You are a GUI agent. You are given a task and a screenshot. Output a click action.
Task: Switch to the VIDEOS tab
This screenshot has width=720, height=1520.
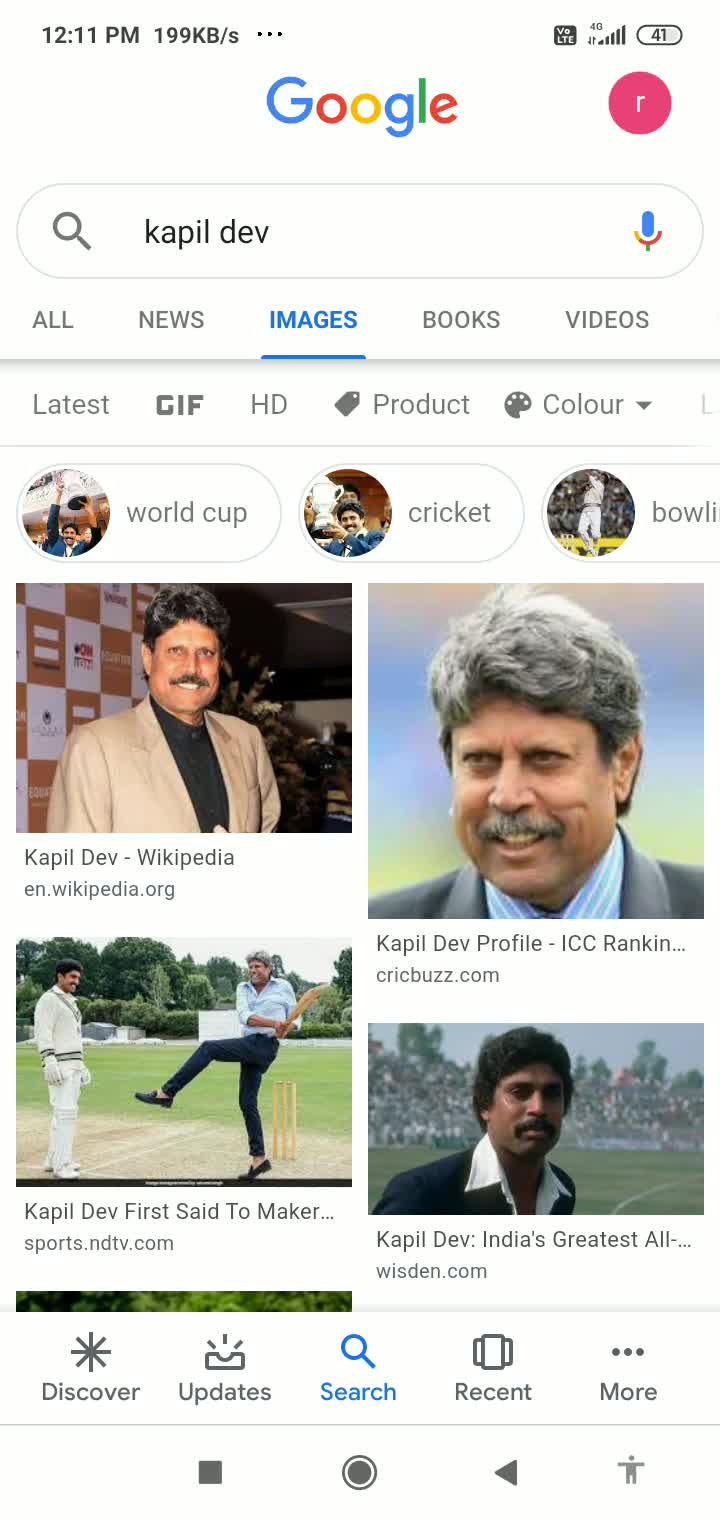(607, 320)
